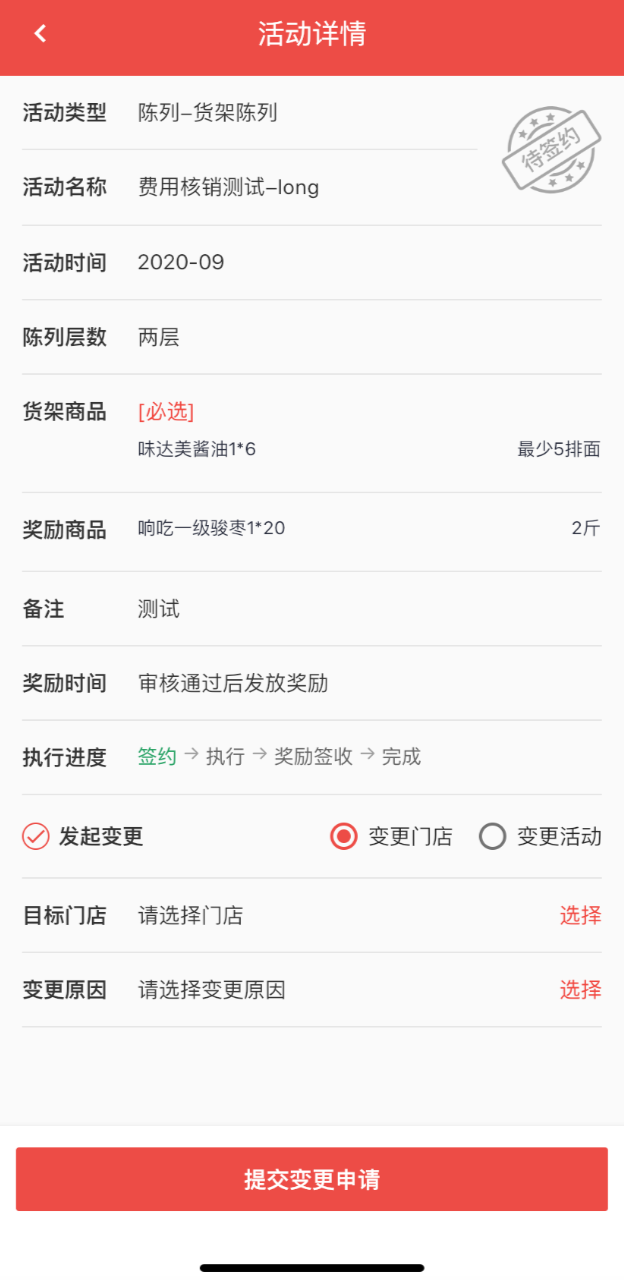Image resolution: width=624 pixels, height=1280 pixels.
Task: Submit with the 提交变更申请 button
Action: 312,1179
